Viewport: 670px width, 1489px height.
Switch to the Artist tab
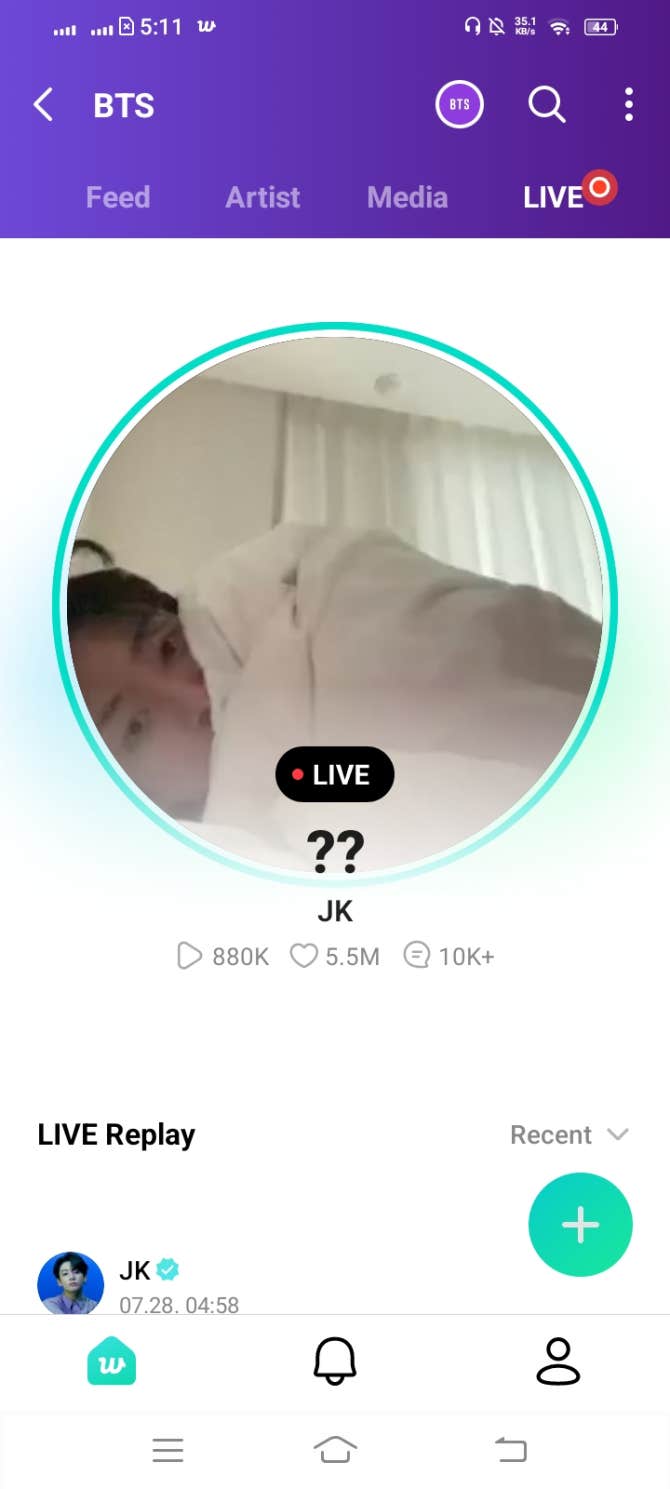click(x=262, y=197)
